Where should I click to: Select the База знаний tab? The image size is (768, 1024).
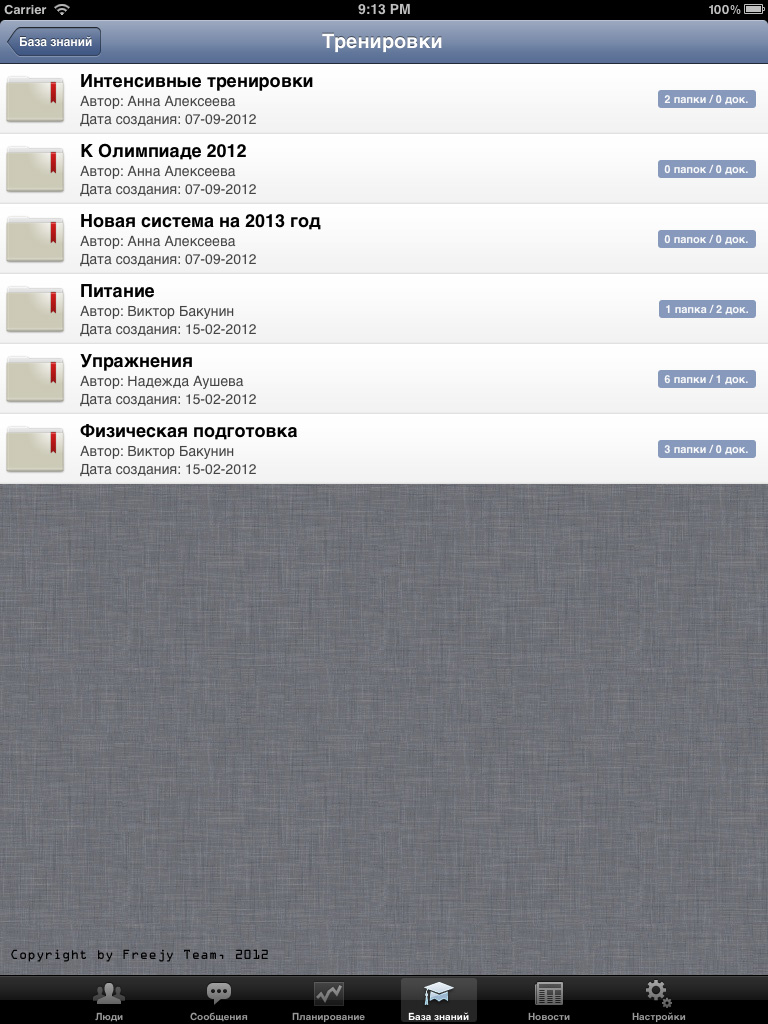[x=438, y=1000]
